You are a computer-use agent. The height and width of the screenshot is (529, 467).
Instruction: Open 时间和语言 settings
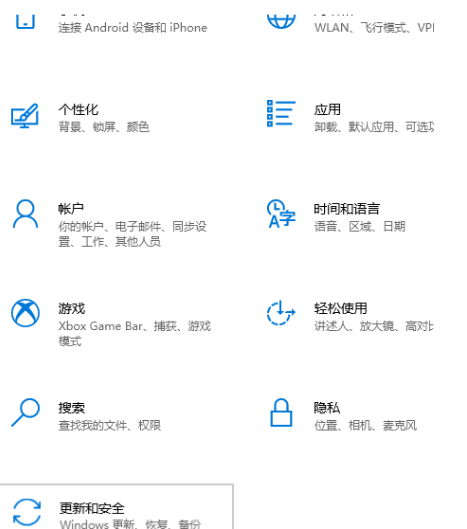(350, 216)
